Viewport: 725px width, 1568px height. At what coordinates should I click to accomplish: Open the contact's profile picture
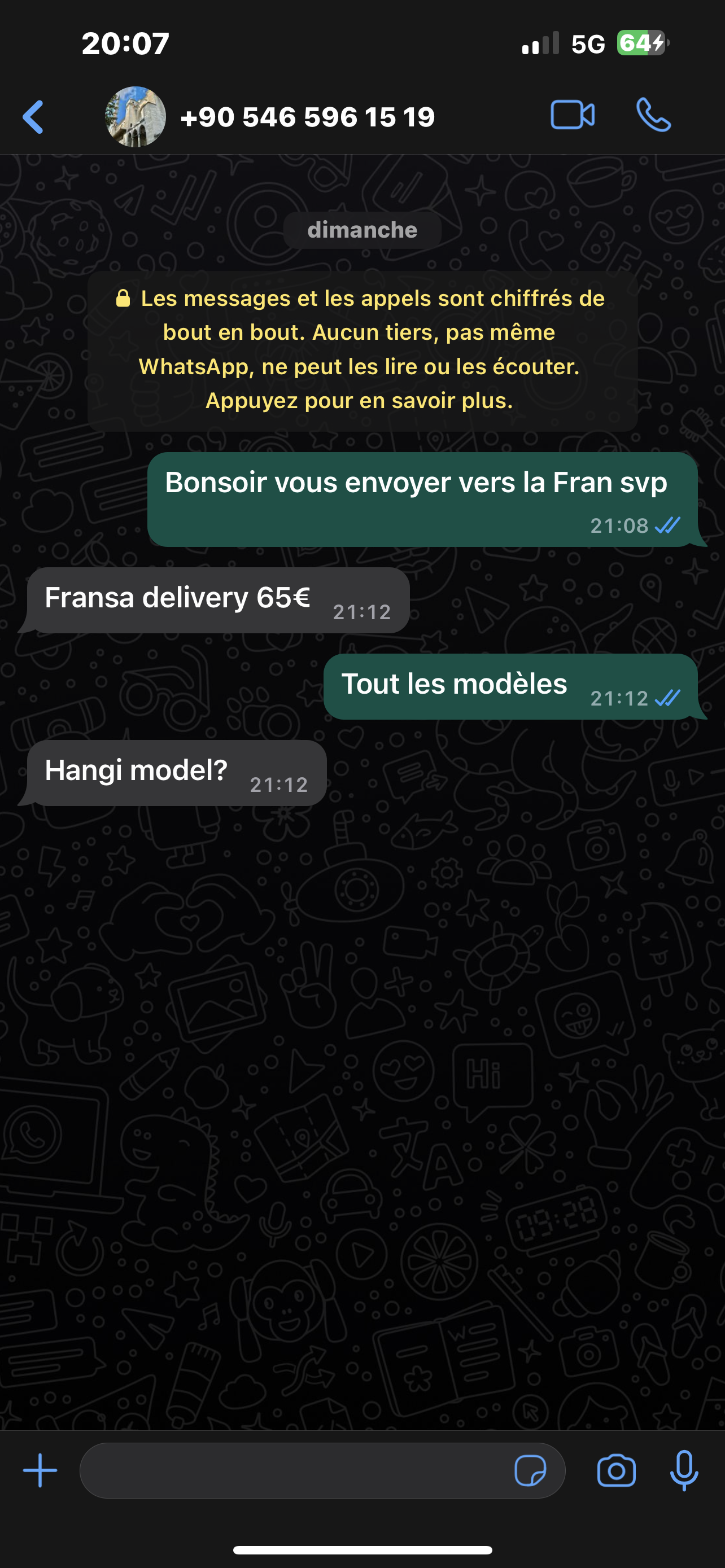(x=135, y=117)
